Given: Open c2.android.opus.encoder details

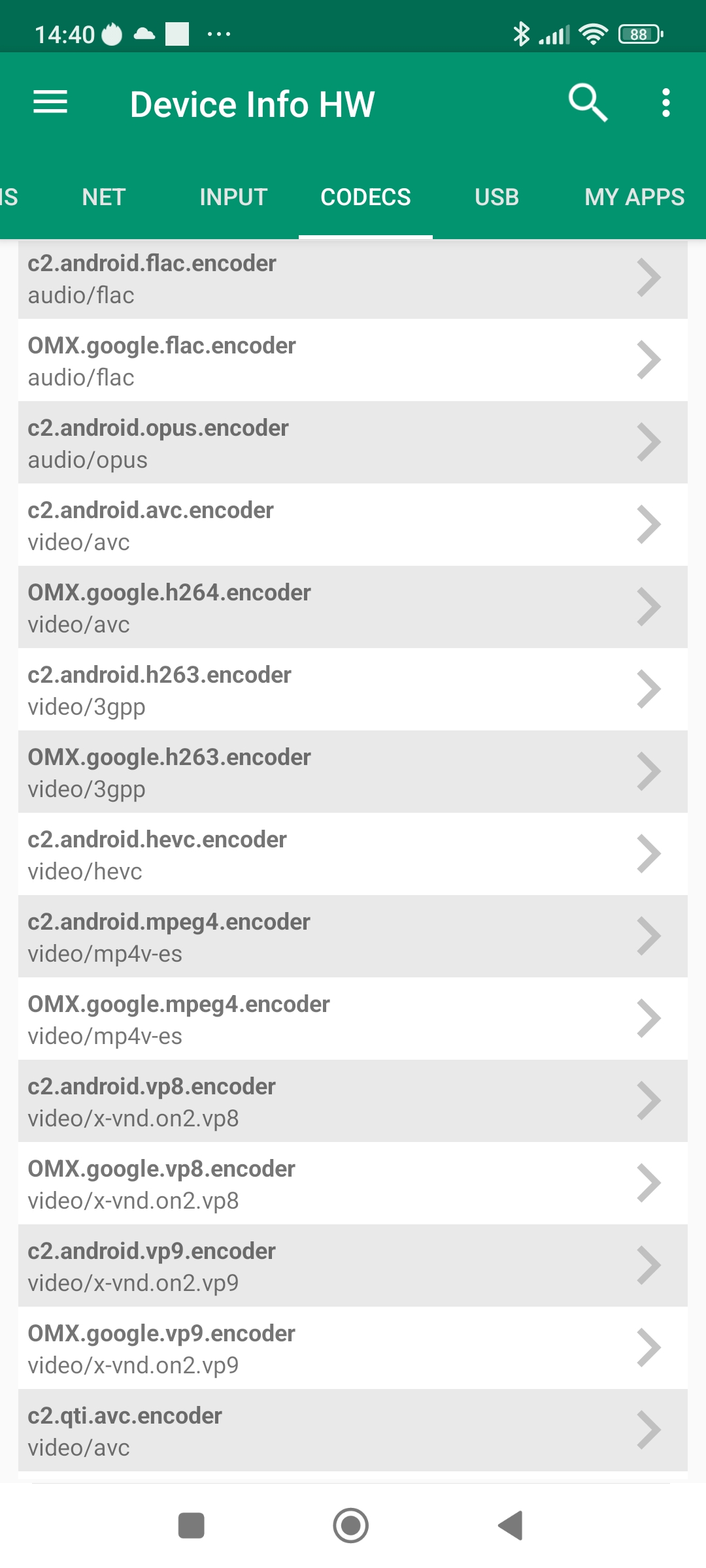Looking at the screenshot, I should 353,443.
